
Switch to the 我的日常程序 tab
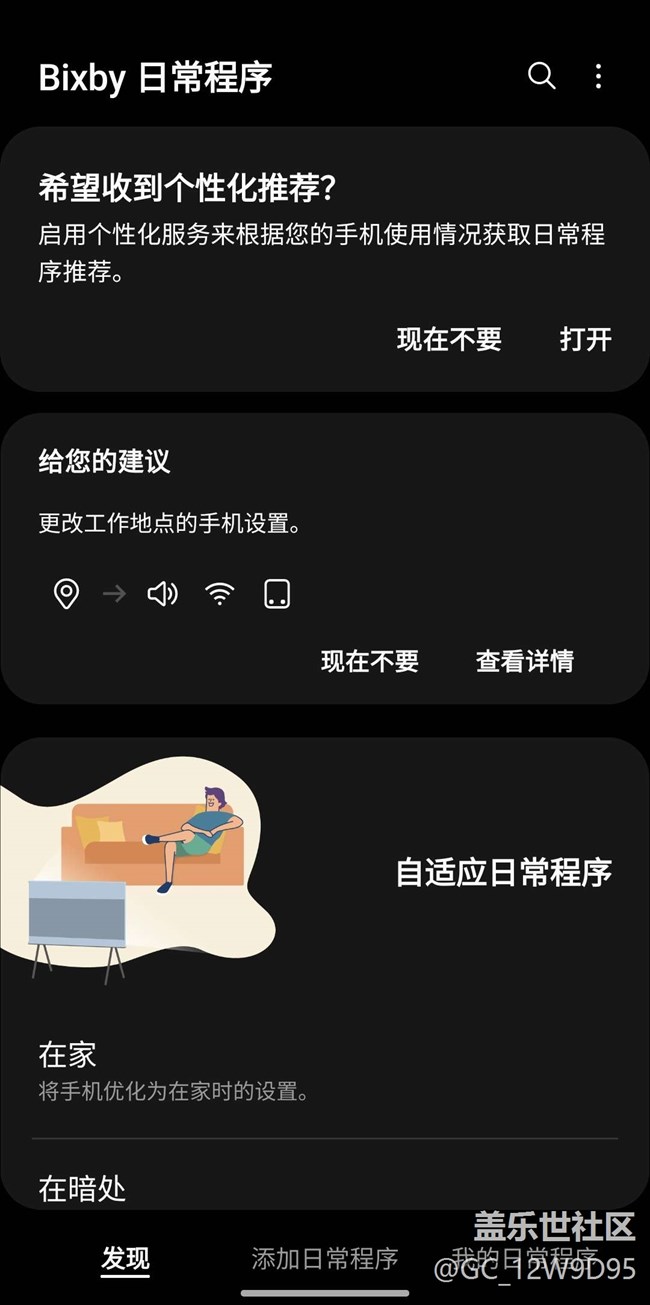(524, 1258)
